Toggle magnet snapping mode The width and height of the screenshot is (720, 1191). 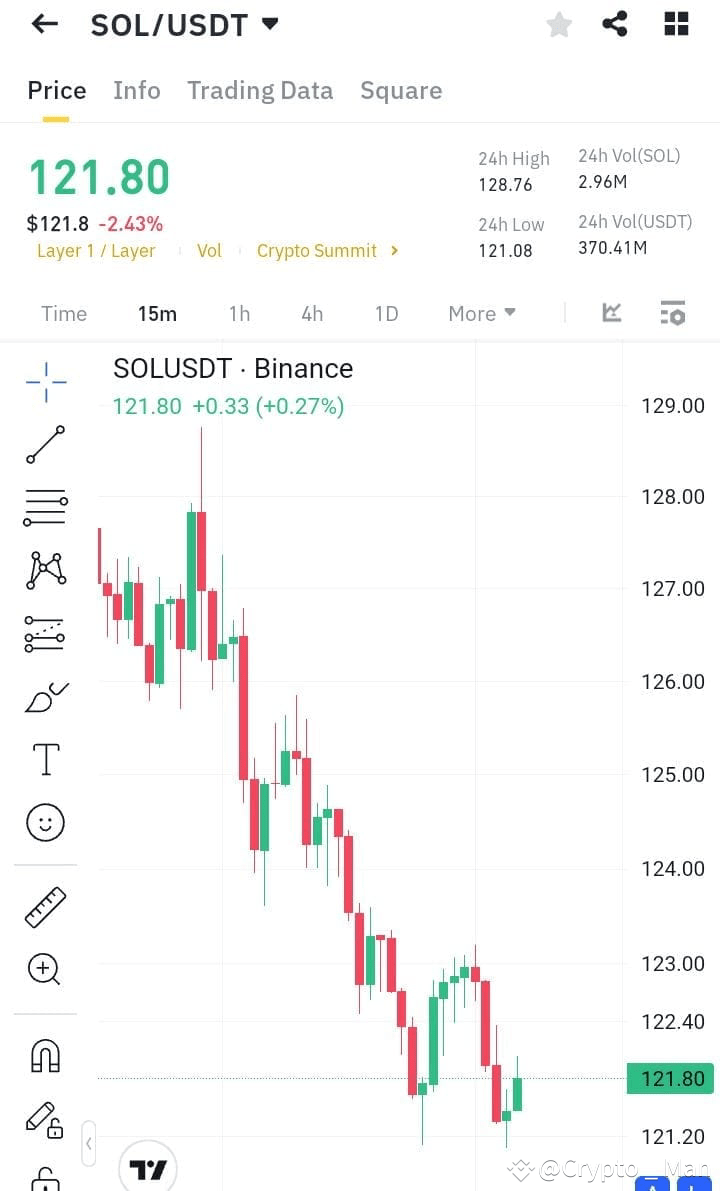tap(44, 1055)
